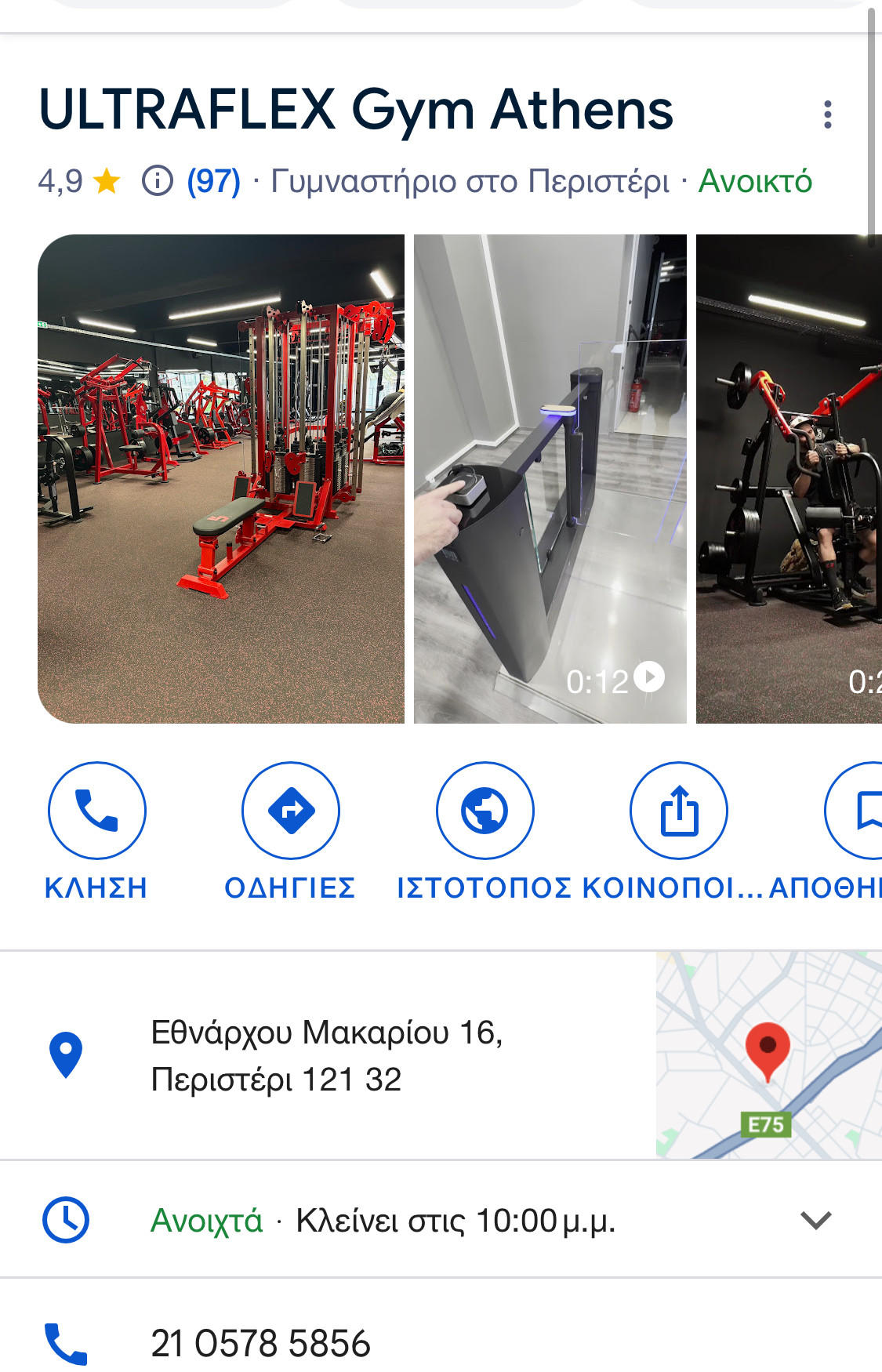
Task: Open the three-dot overflow menu
Action: (827, 114)
